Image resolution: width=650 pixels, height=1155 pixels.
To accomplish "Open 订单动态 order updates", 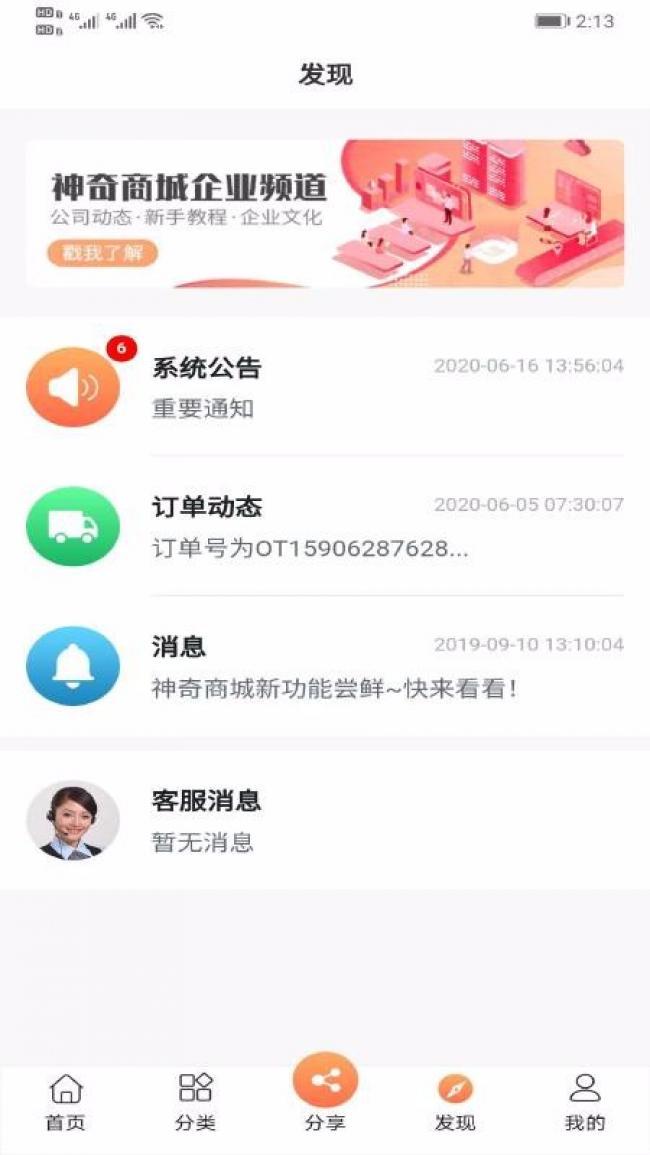I will (325, 527).
